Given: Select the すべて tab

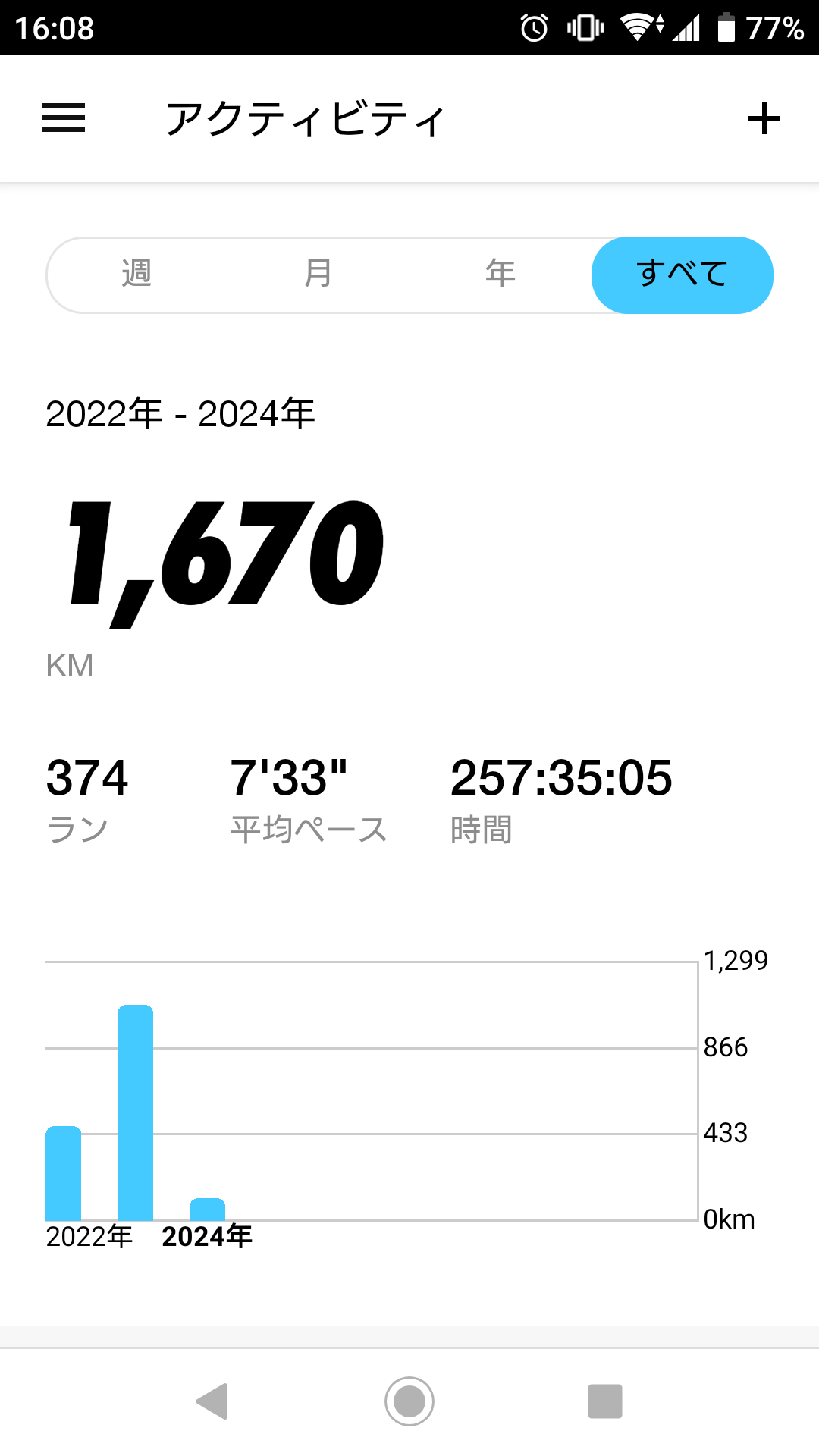Looking at the screenshot, I should click(682, 275).
